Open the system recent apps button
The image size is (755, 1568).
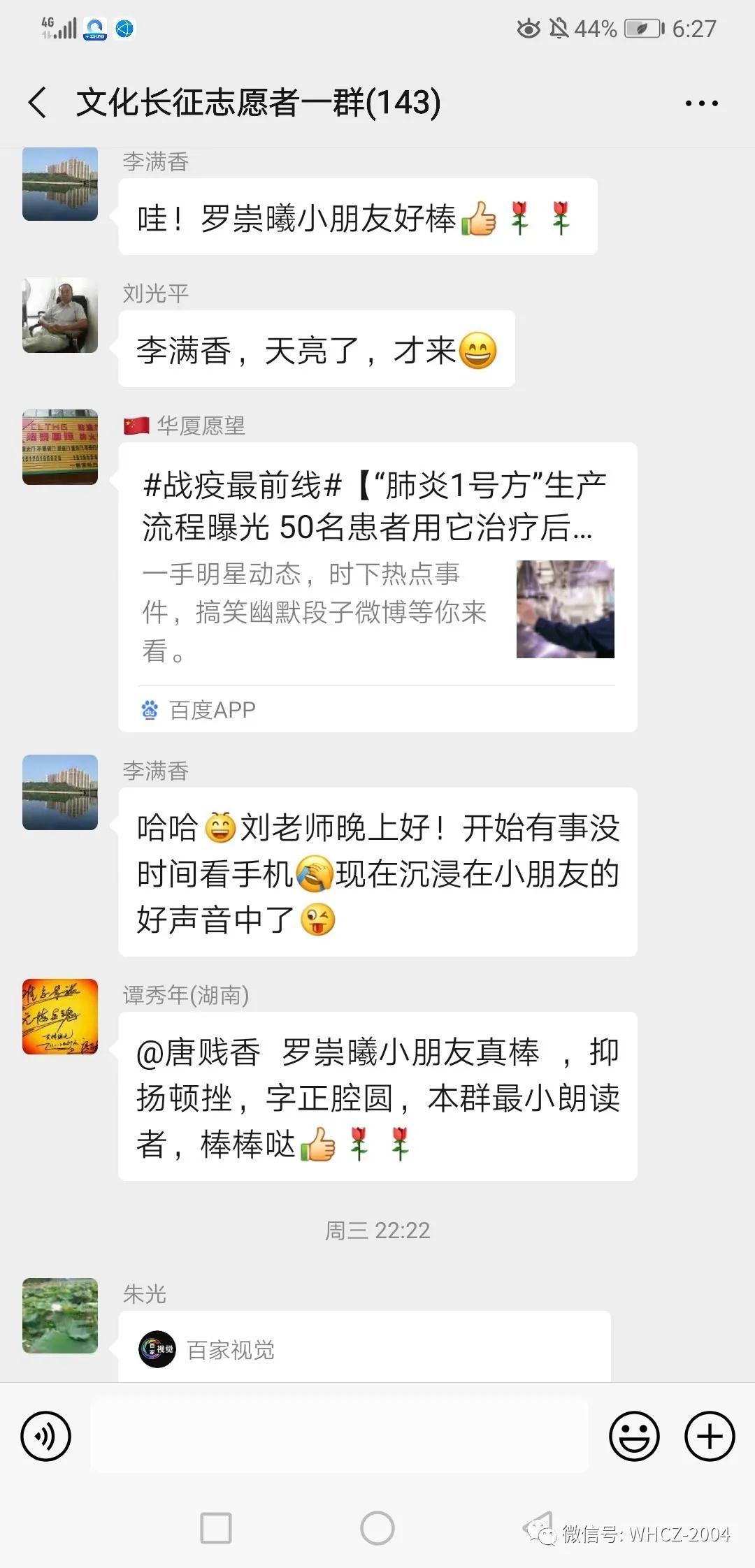point(216,1528)
